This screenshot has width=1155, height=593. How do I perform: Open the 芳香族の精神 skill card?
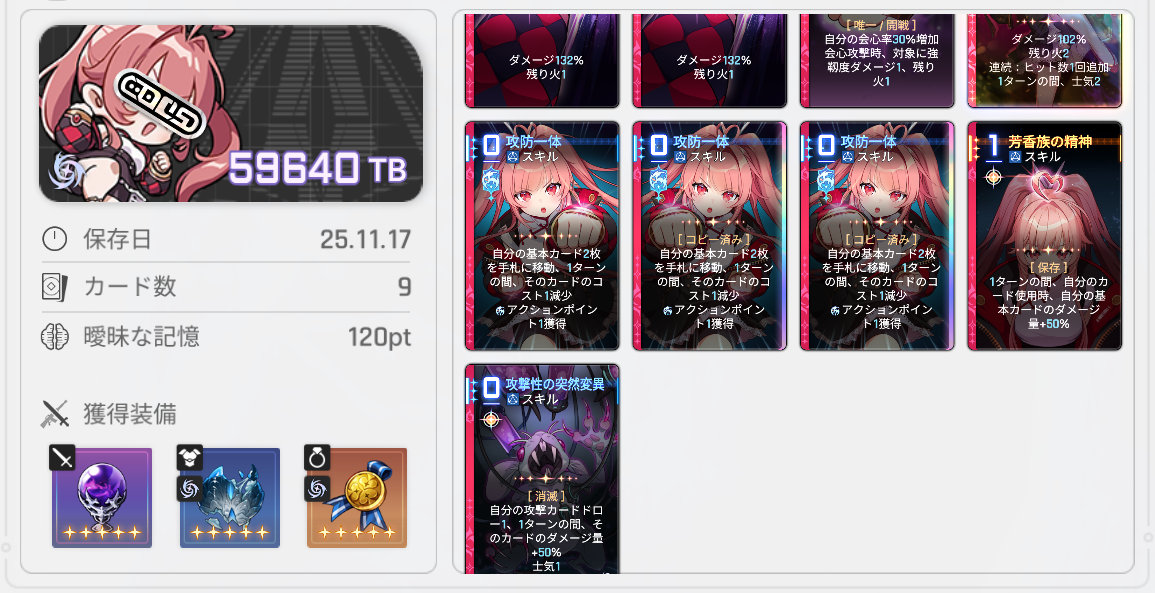point(1044,236)
